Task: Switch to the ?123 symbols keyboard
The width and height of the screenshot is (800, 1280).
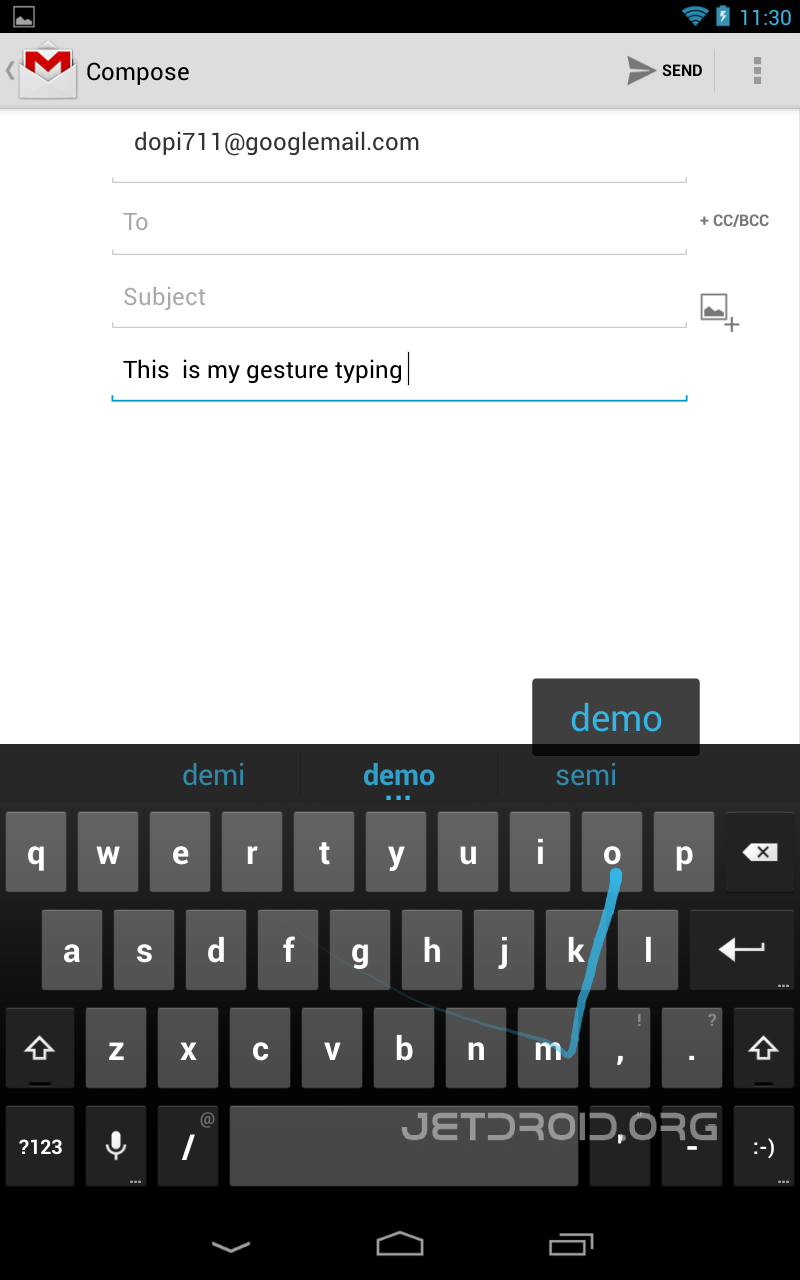Action: 40,1146
